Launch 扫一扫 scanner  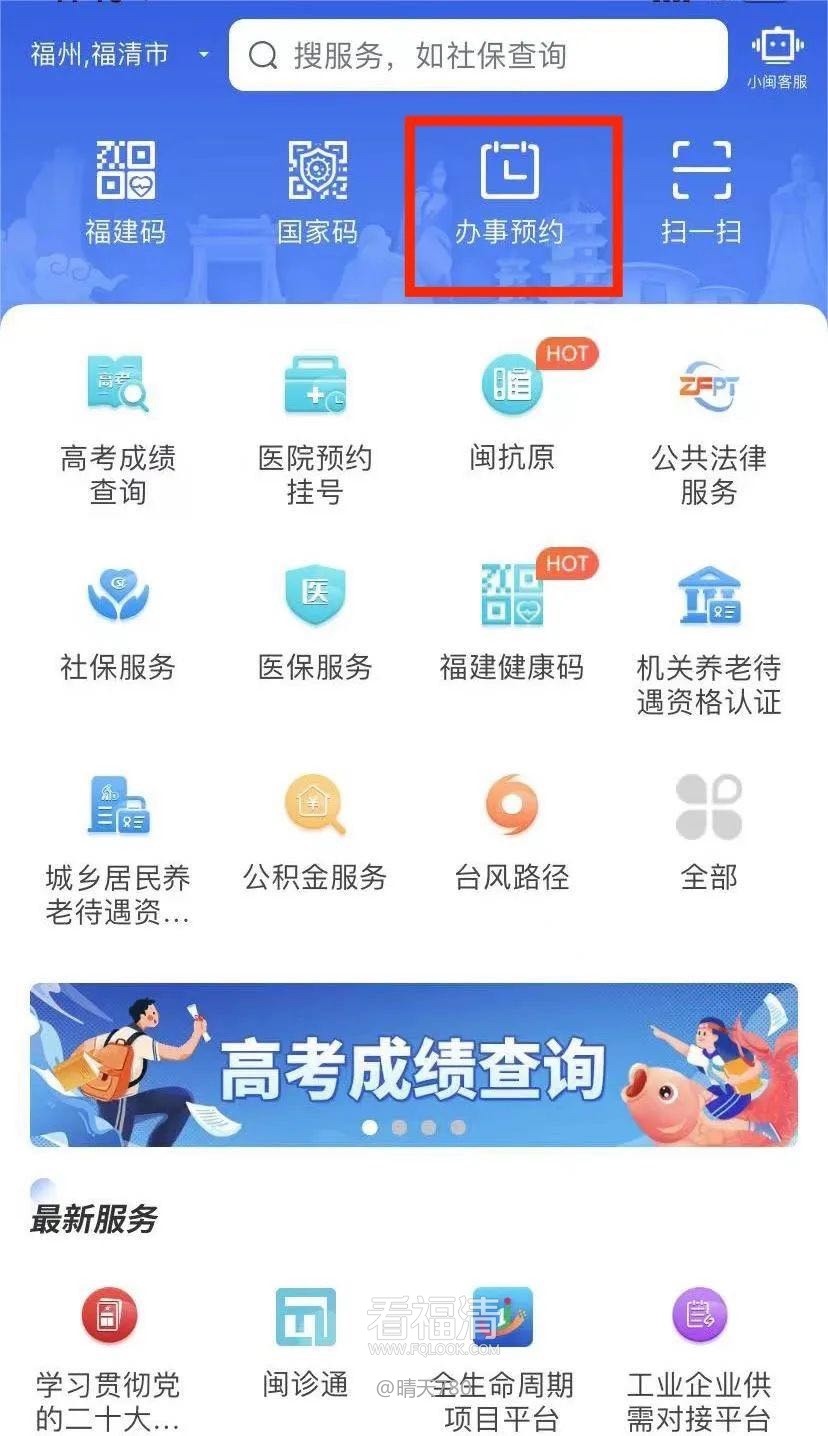701,192
